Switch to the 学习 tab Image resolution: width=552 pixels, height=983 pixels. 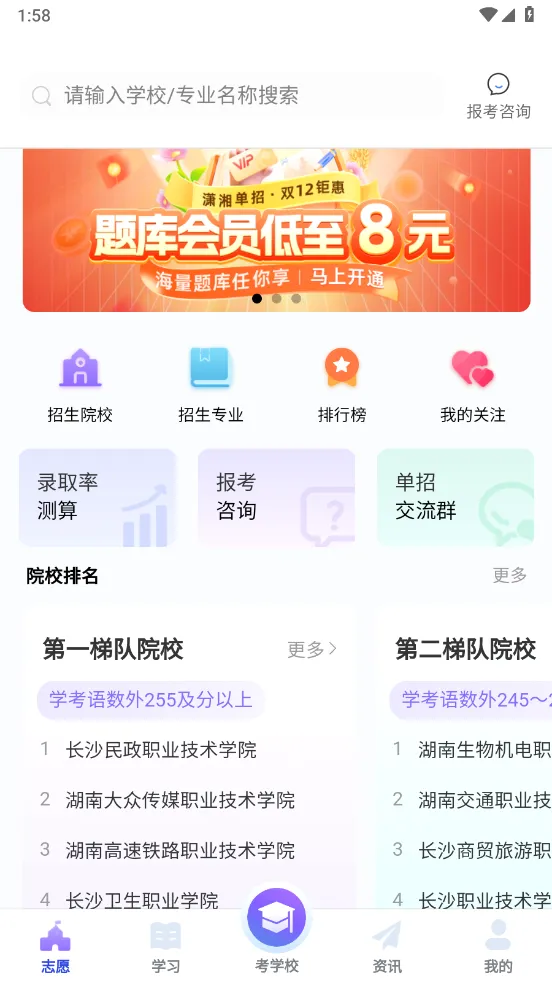(x=165, y=947)
